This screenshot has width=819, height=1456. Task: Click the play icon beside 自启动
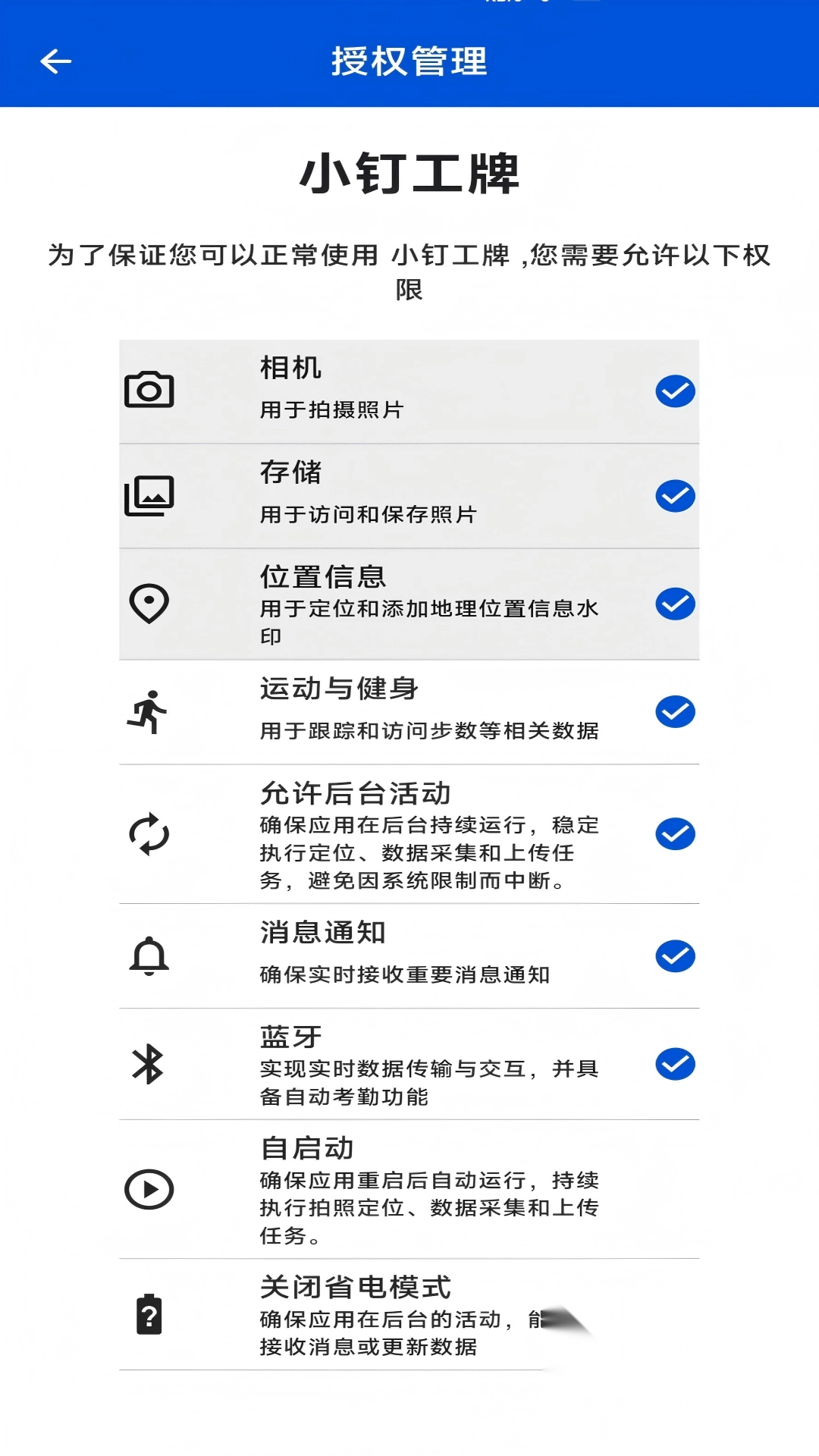149,1188
